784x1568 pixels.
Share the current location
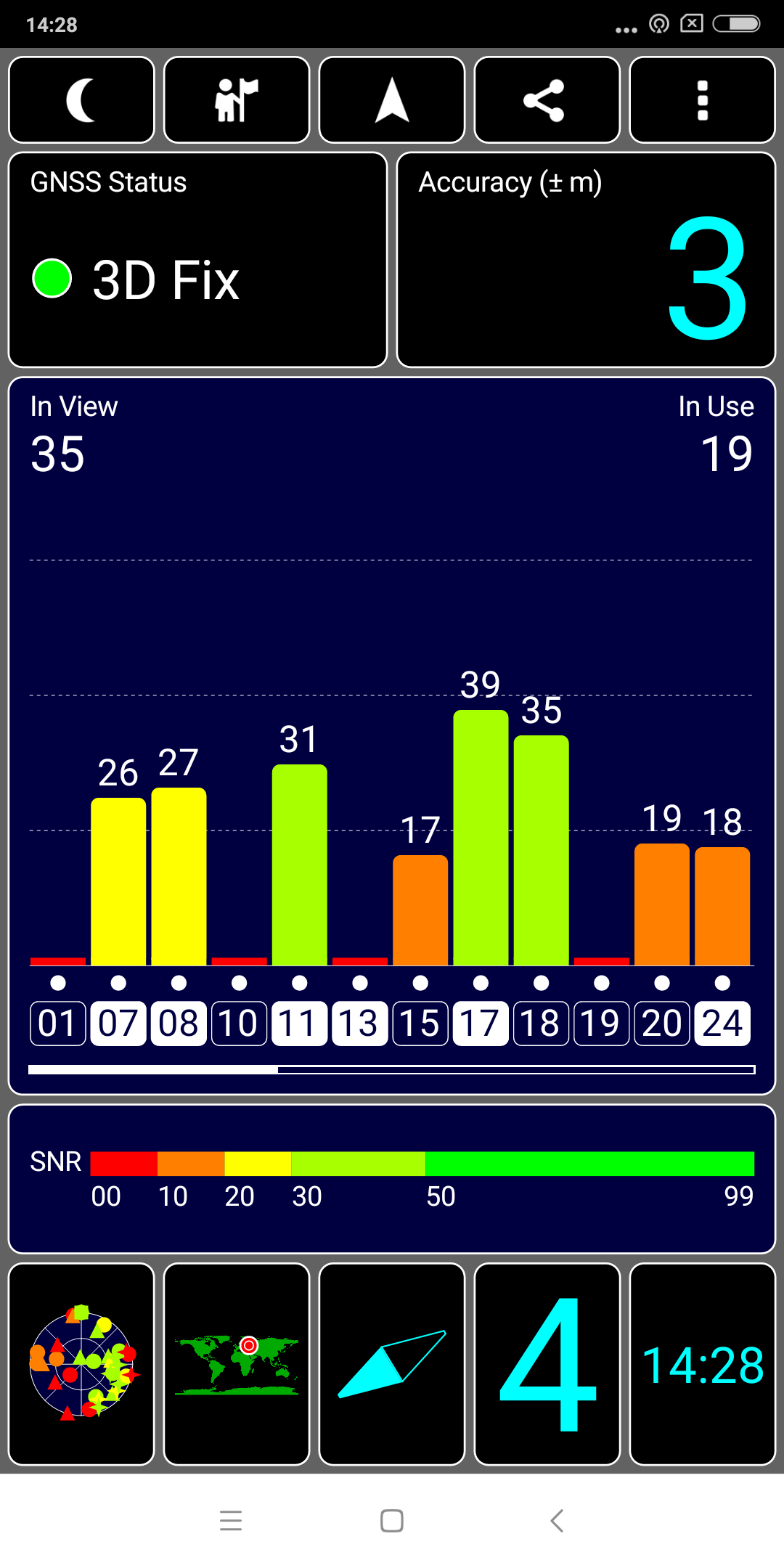coord(547,100)
